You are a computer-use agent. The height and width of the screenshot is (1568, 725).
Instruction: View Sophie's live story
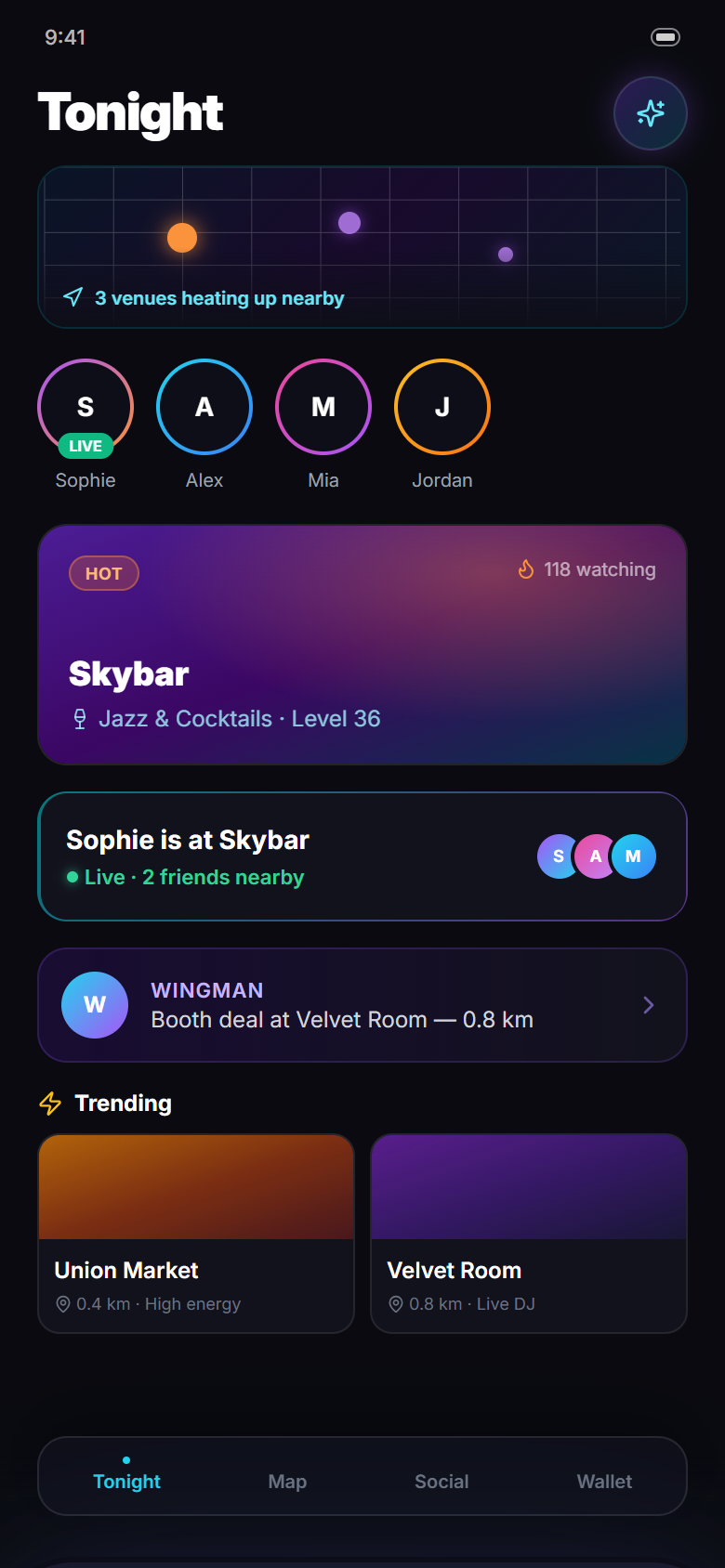coord(86,407)
